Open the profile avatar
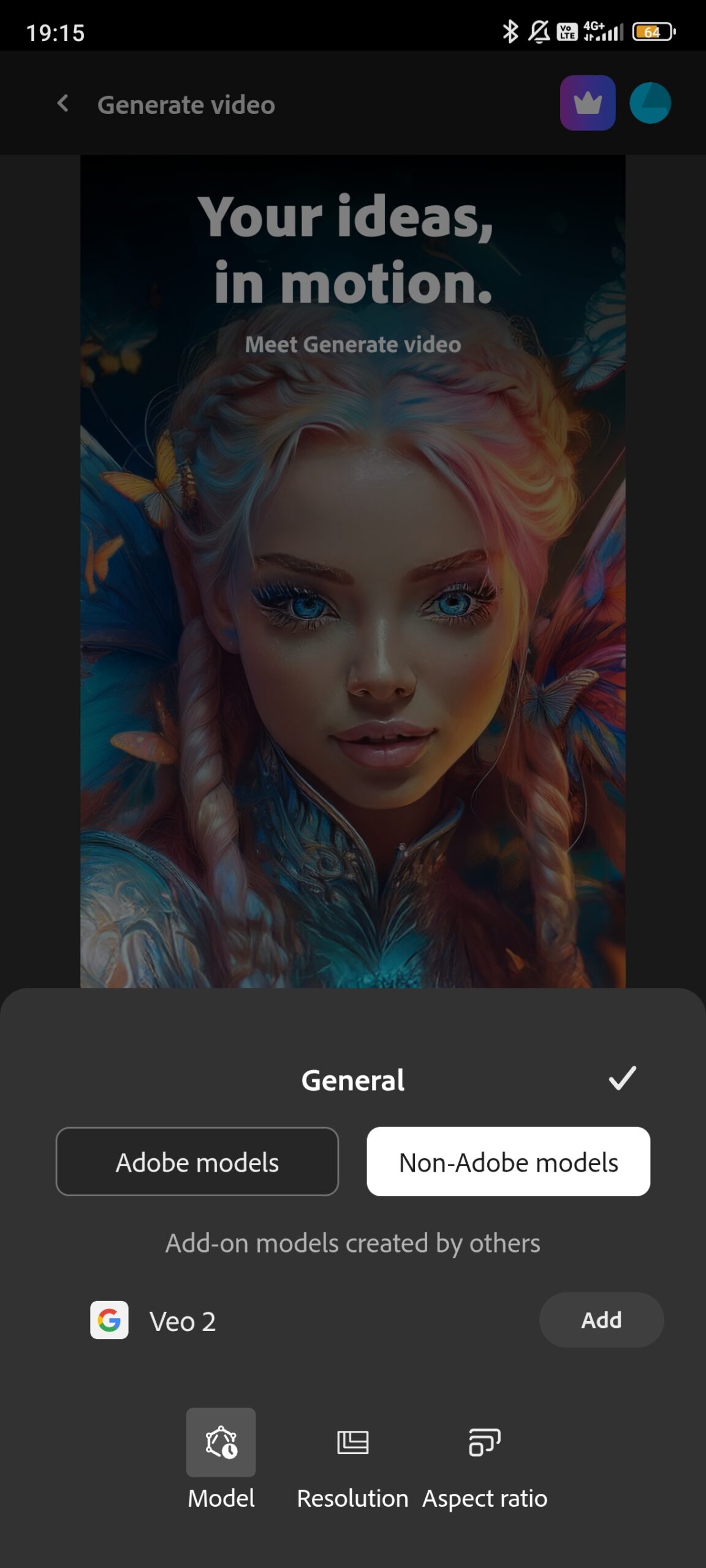Screen dimensions: 706x1568 (650, 103)
